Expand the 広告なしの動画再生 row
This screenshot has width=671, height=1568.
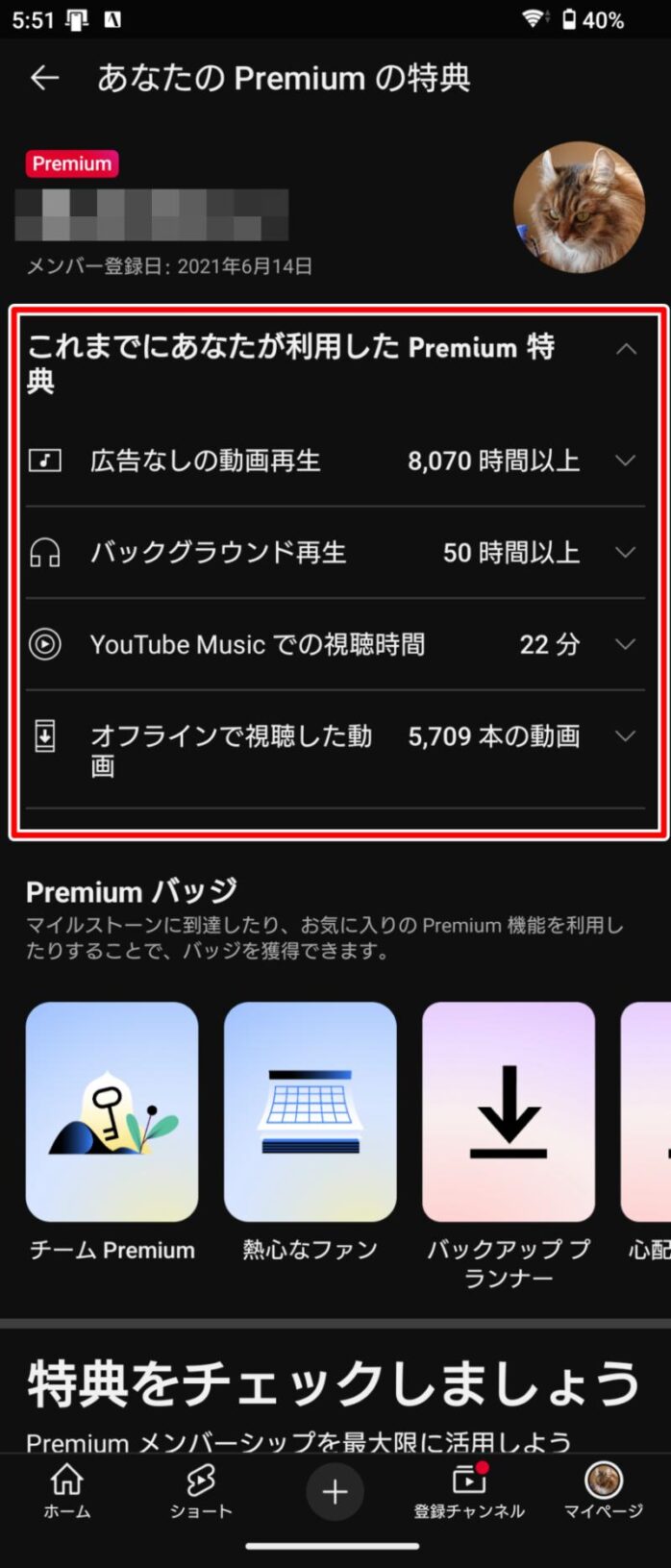pos(626,460)
